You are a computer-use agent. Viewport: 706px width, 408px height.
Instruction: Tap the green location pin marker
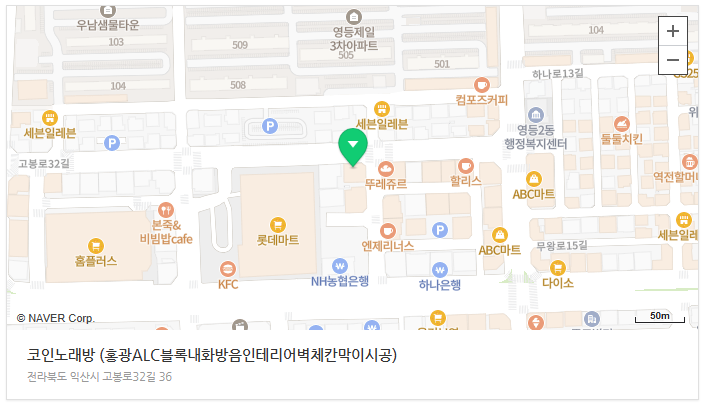(353, 147)
